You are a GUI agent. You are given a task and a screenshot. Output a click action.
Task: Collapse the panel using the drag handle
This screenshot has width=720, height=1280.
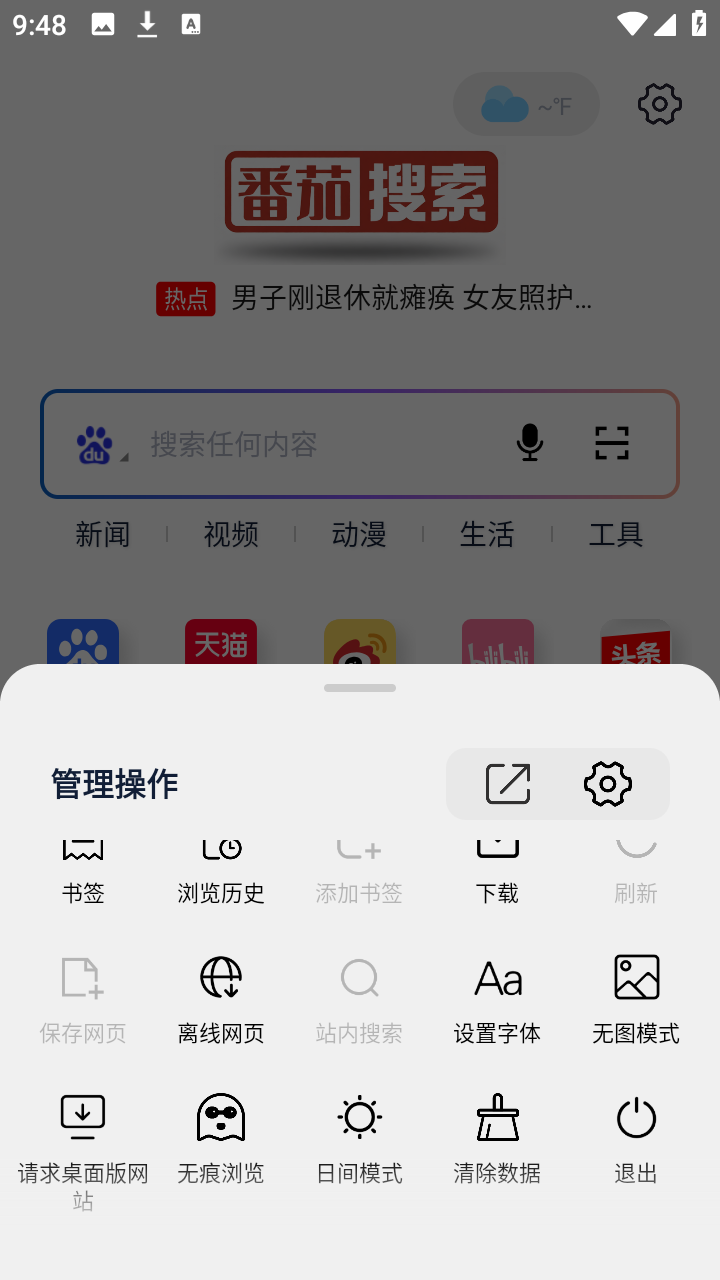(x=359, y=687)
